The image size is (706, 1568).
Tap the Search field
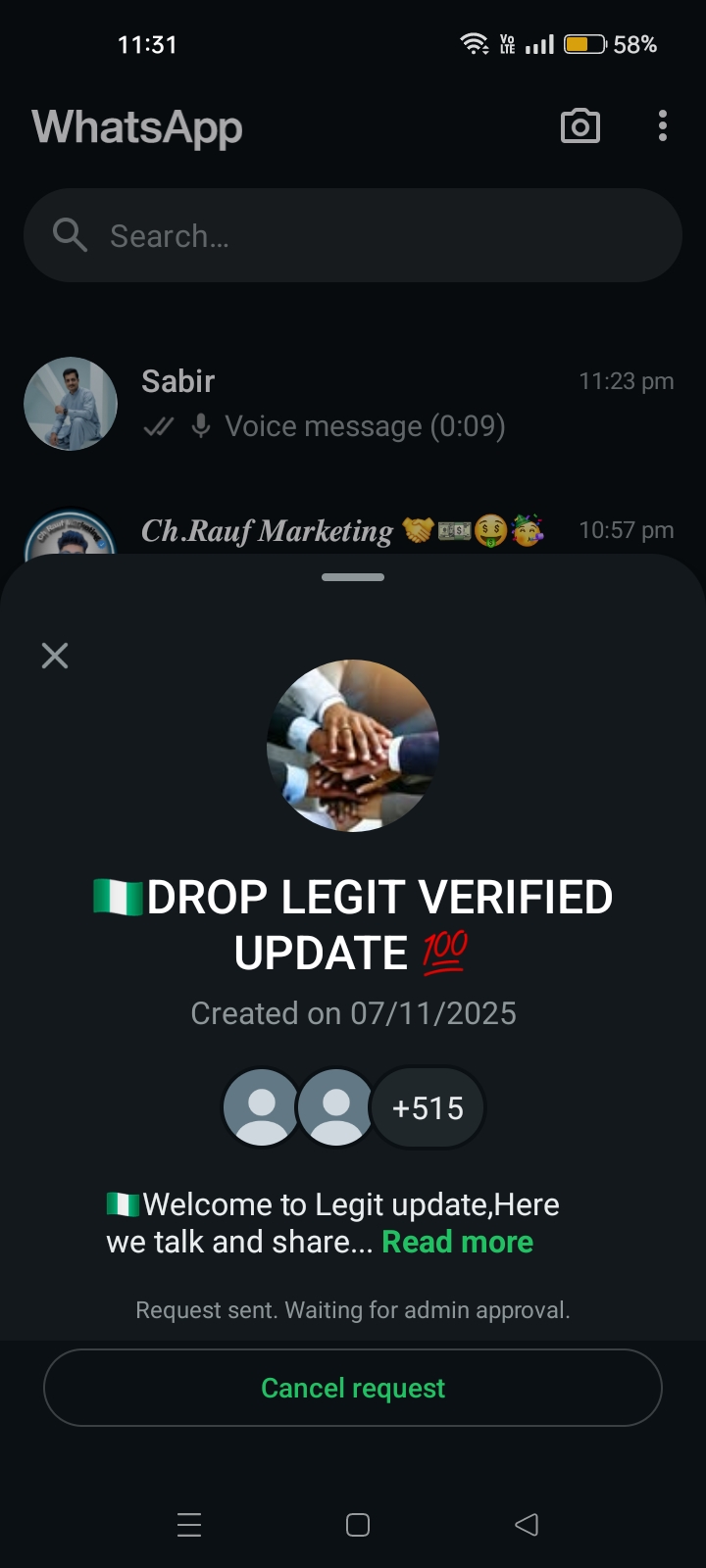click(353, 236)
